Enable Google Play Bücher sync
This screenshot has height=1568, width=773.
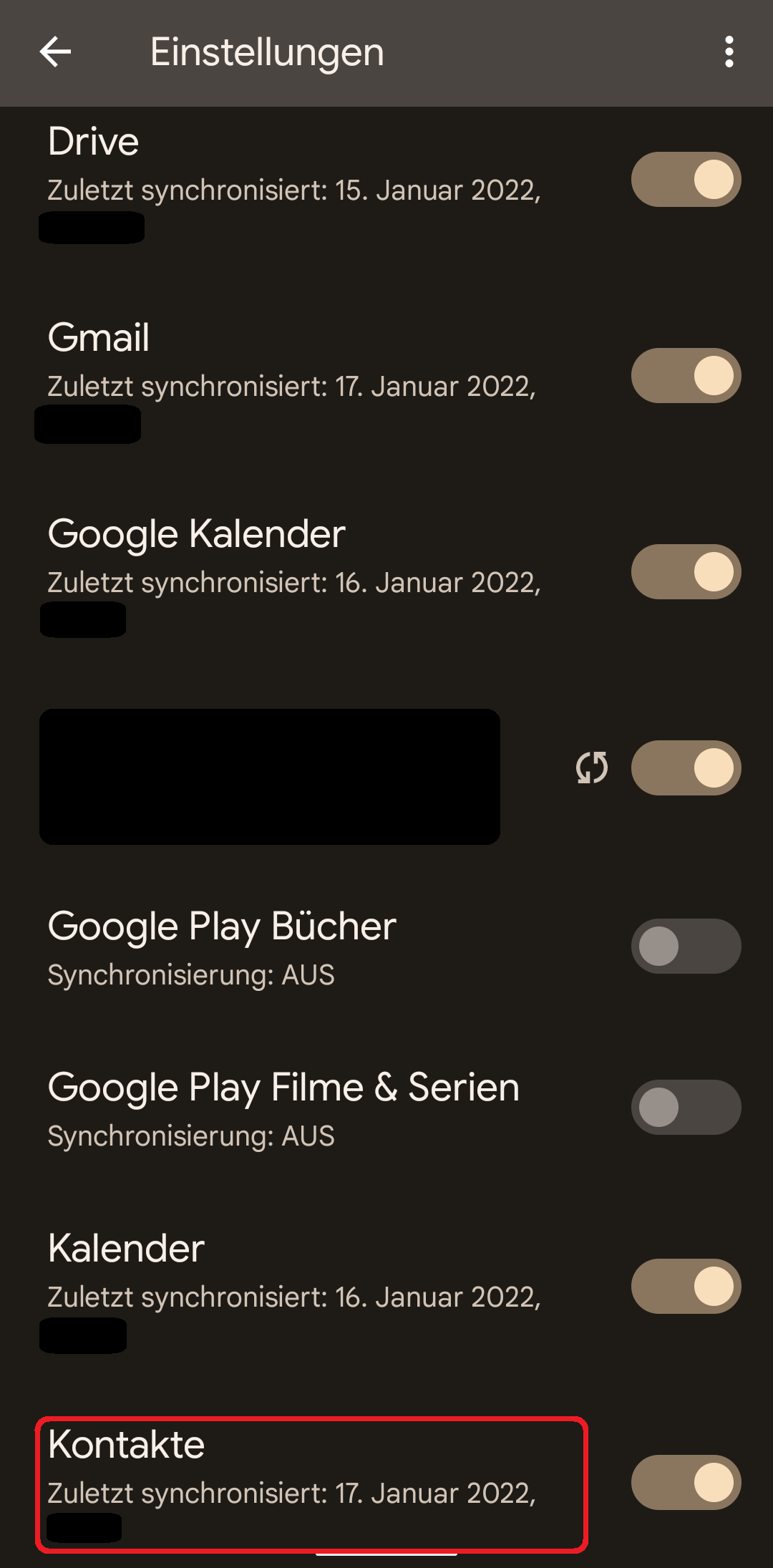click(686, 946)
